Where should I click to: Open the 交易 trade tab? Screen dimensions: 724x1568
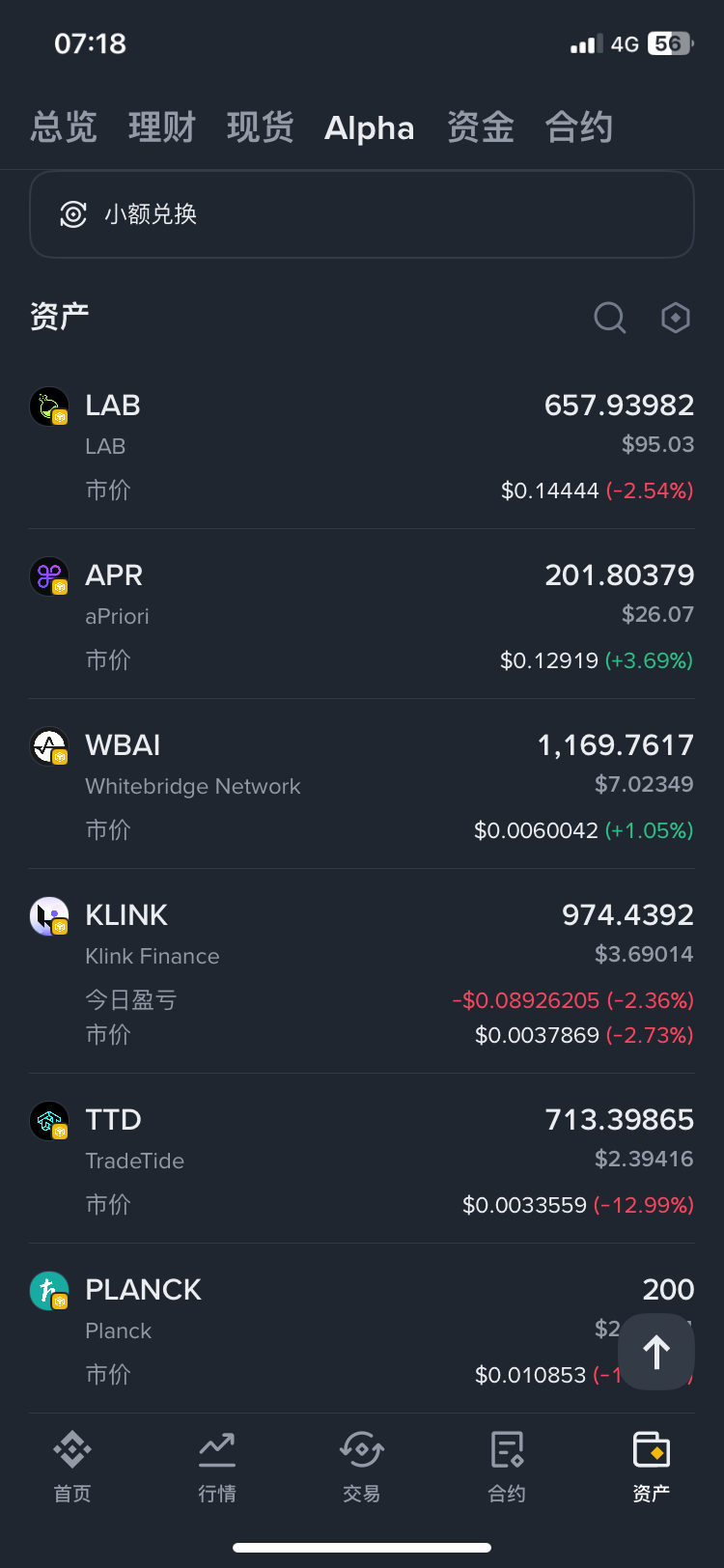coord(362,1466)
